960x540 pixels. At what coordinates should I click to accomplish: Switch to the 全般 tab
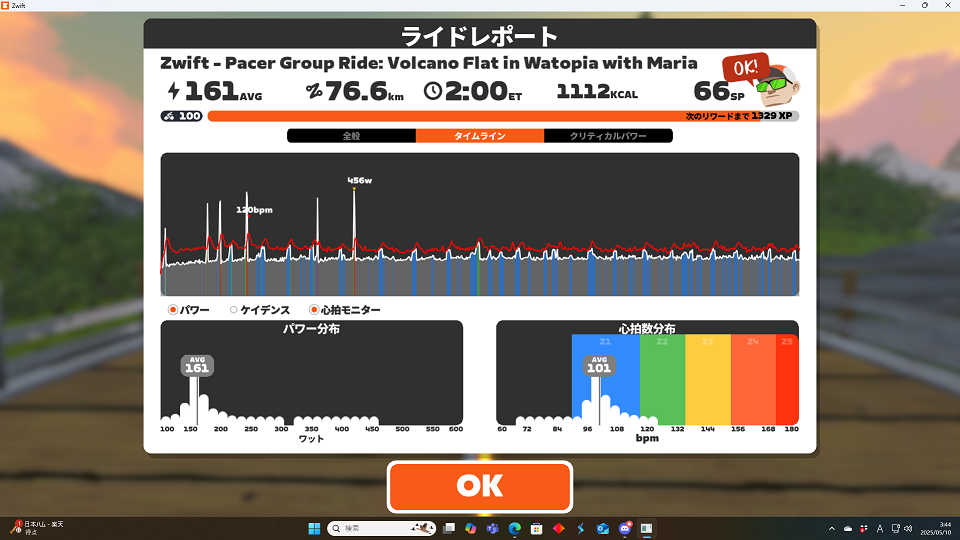[351, 136]
